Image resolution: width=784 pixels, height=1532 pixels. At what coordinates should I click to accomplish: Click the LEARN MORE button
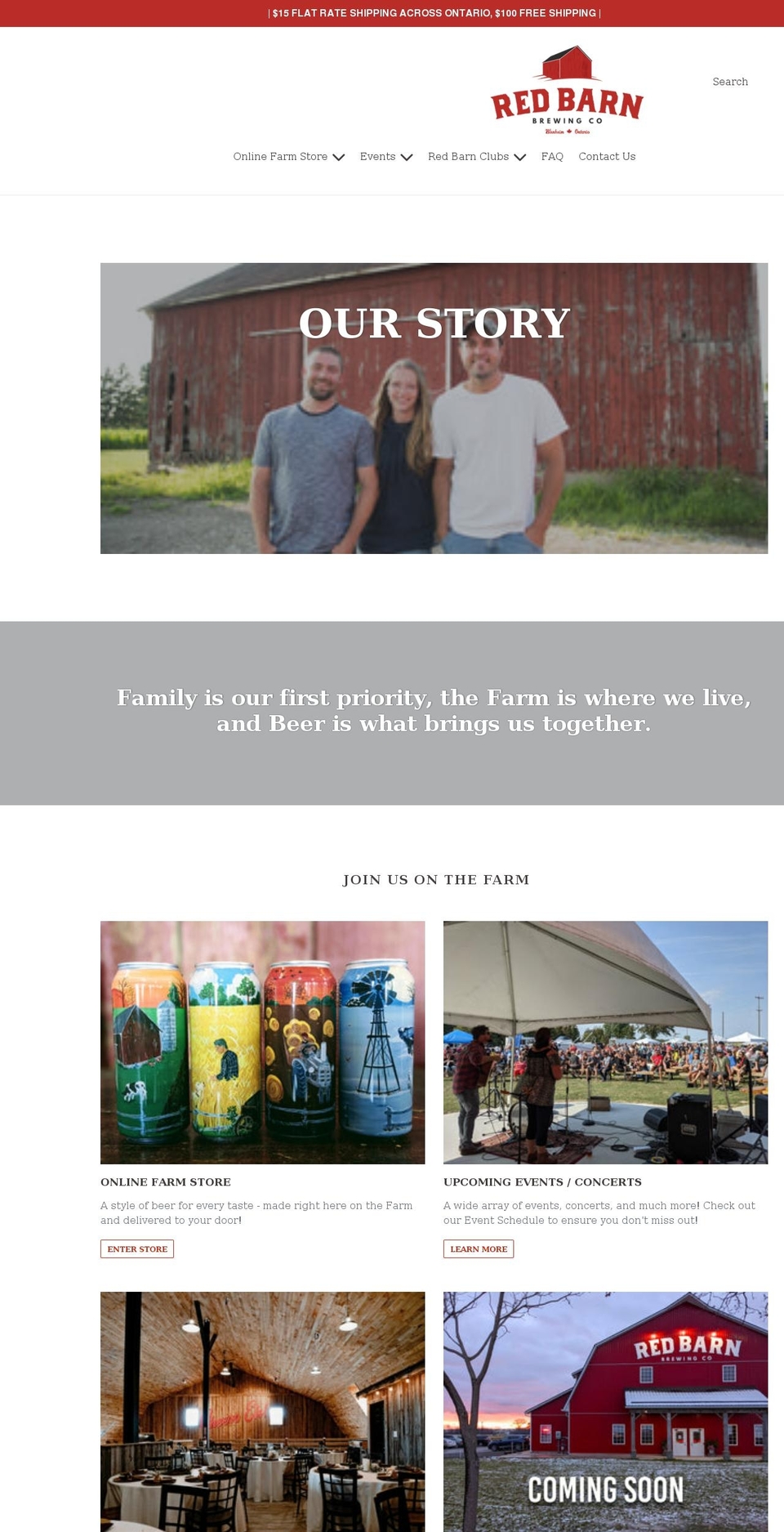[479, 1248]
